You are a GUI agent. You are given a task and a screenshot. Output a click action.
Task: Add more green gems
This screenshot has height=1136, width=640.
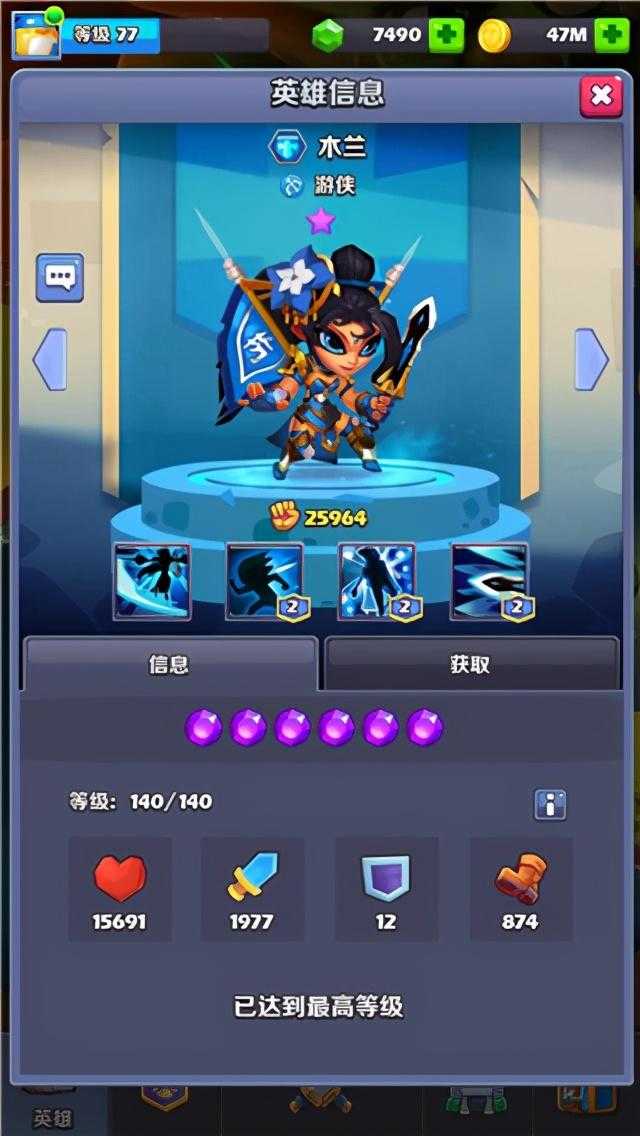click(x=446, y=36)
